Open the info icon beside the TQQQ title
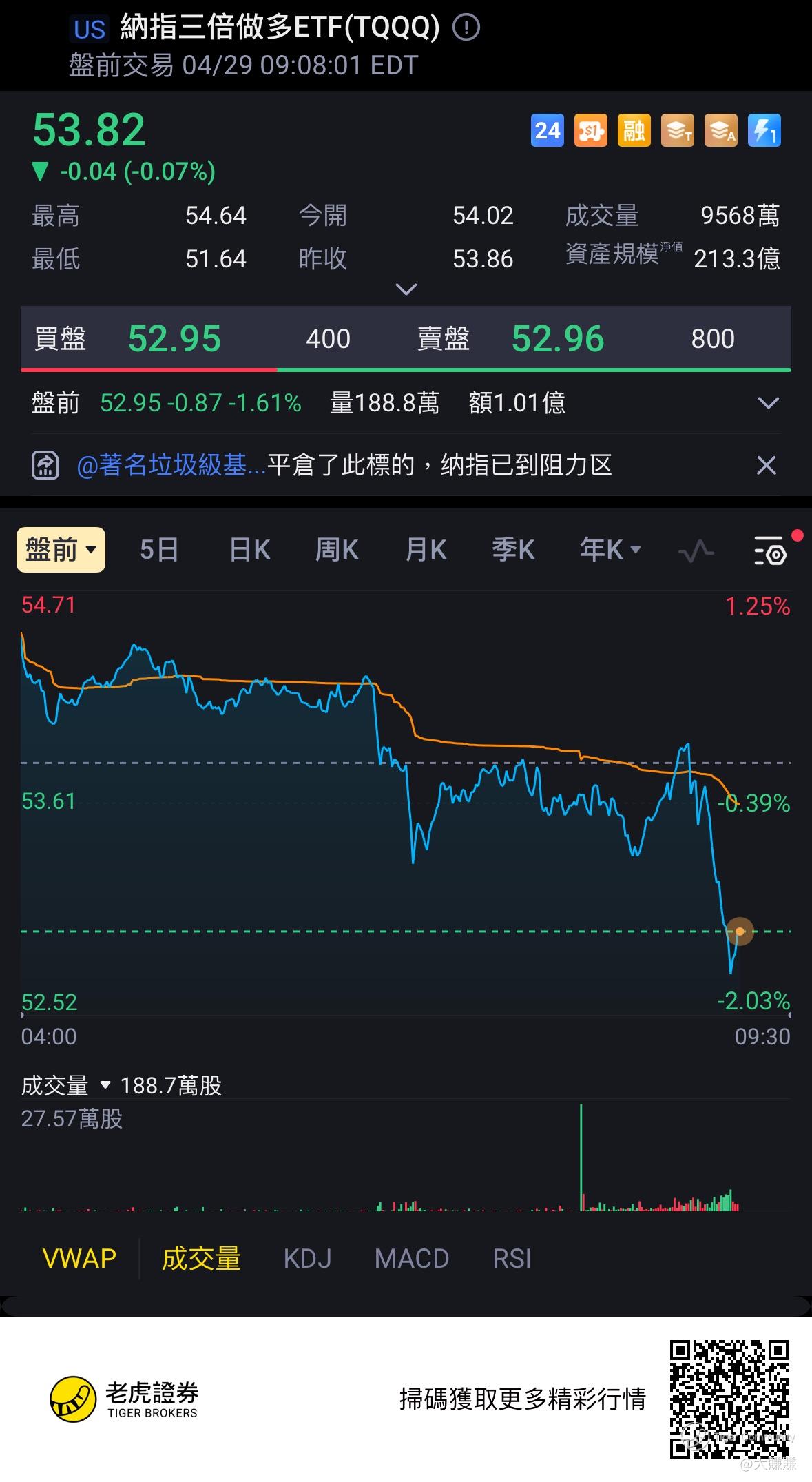The image size is (812, 1482). point(466,28)
